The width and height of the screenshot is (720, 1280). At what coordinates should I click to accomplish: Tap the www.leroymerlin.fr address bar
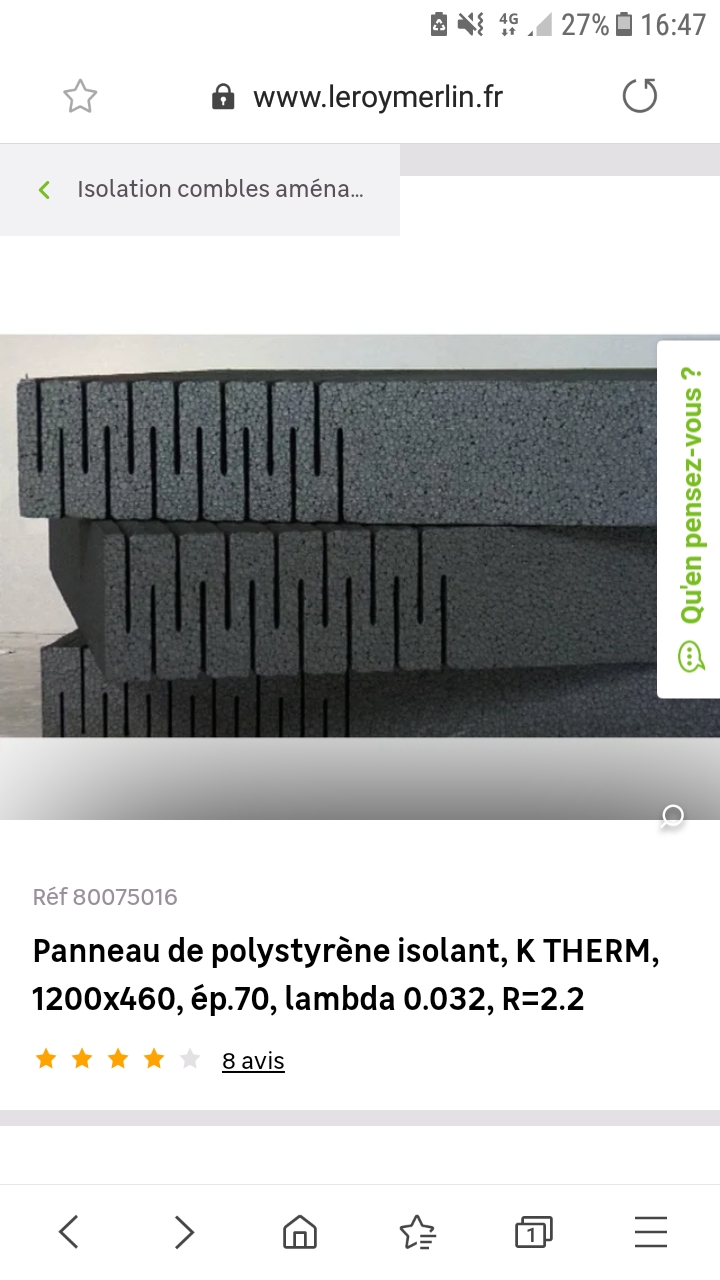coord(357,97)
